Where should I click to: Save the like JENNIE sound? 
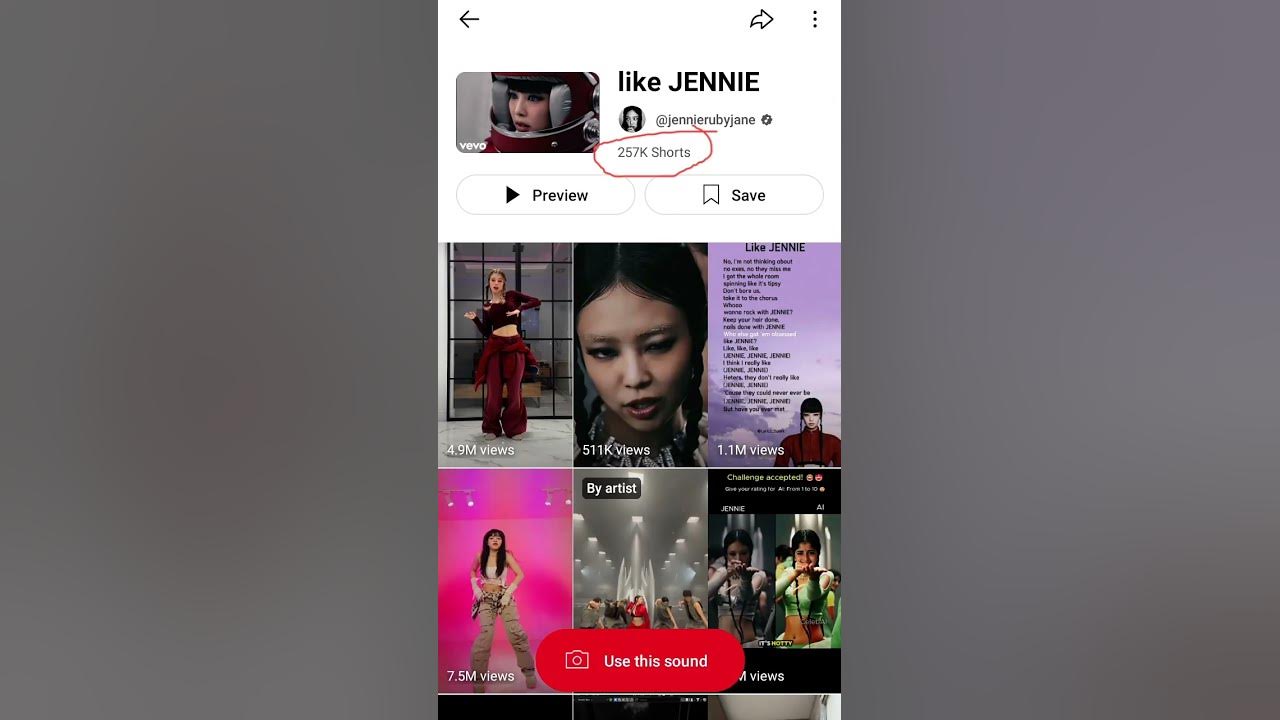pos(733,195)
